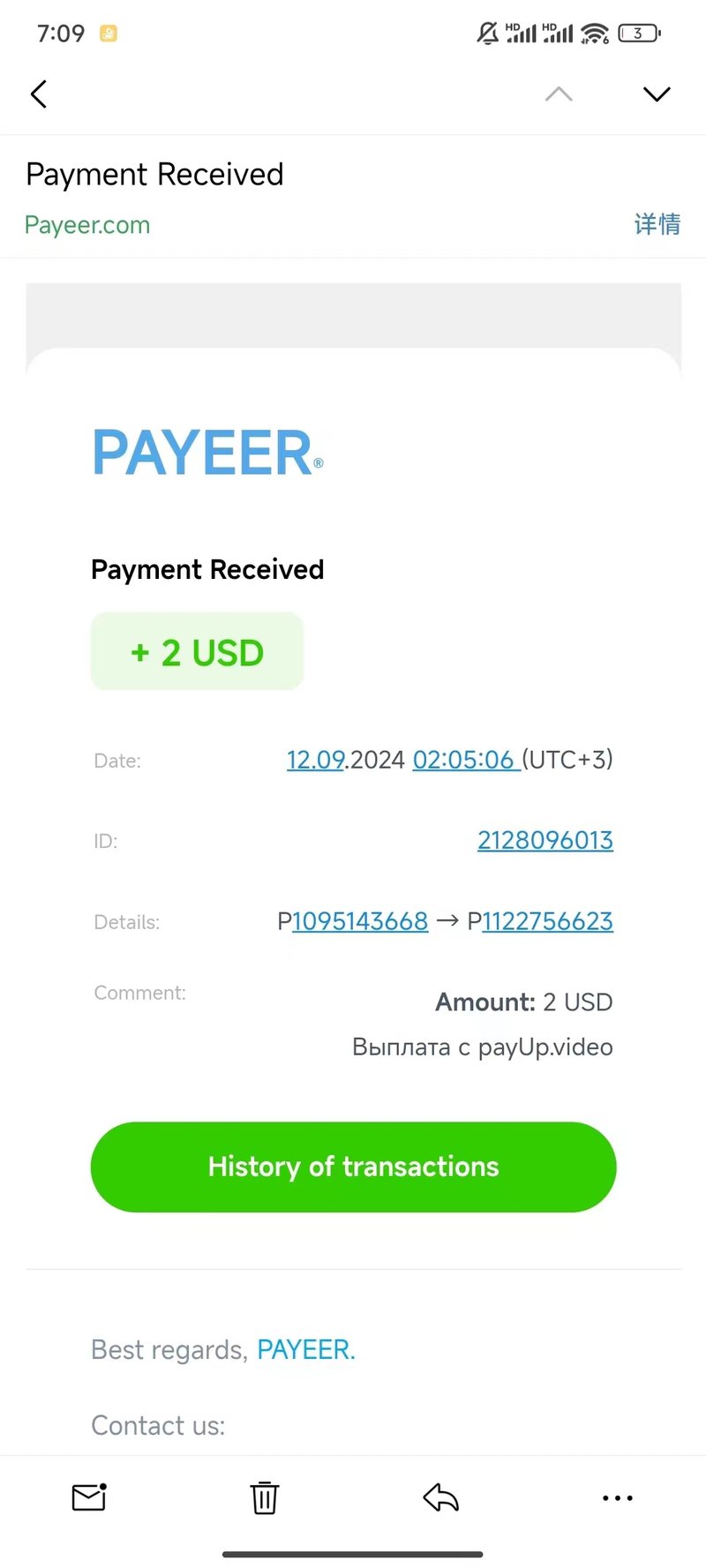706x1568 pixels.
Task: Open sender account 1095143668 link
Action: coord(360,921)
